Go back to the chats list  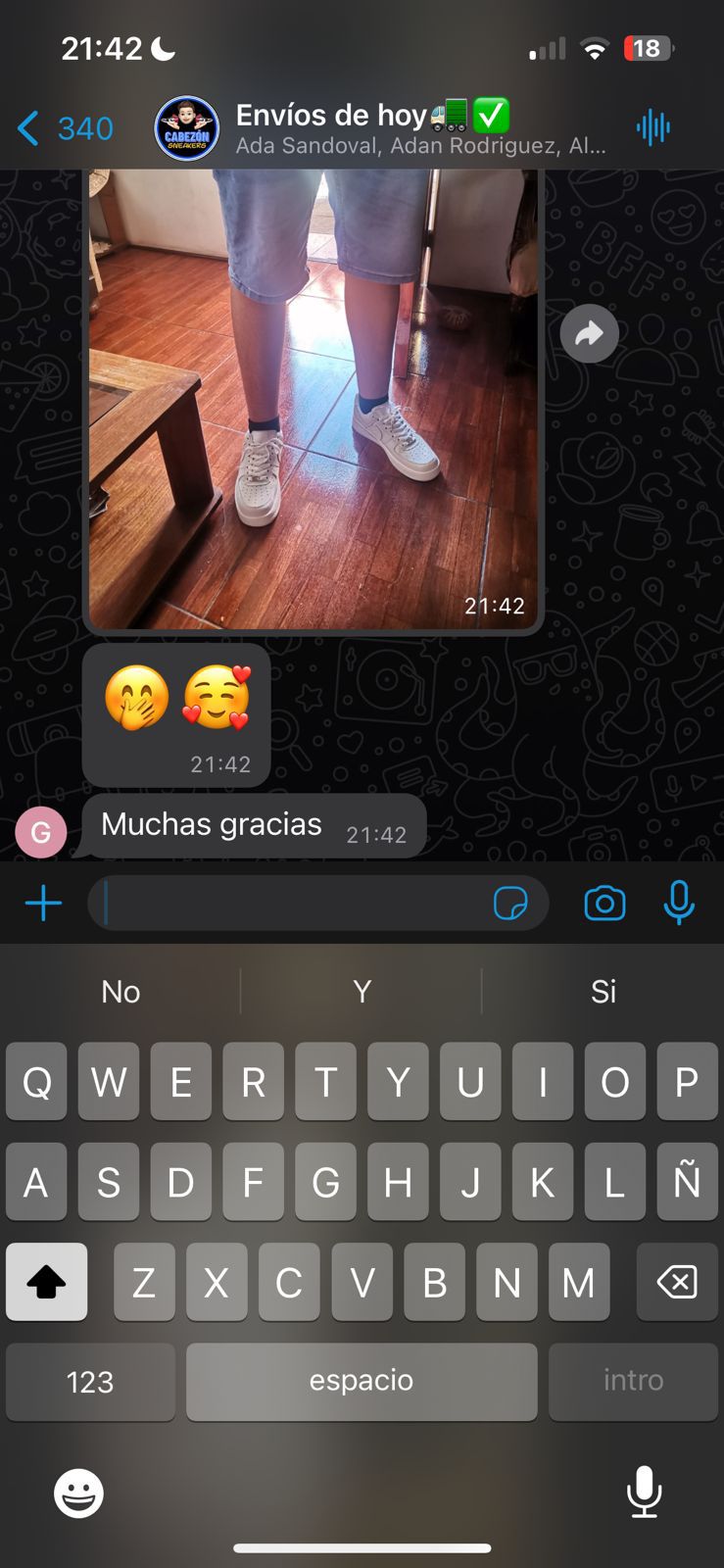[64, 128]
